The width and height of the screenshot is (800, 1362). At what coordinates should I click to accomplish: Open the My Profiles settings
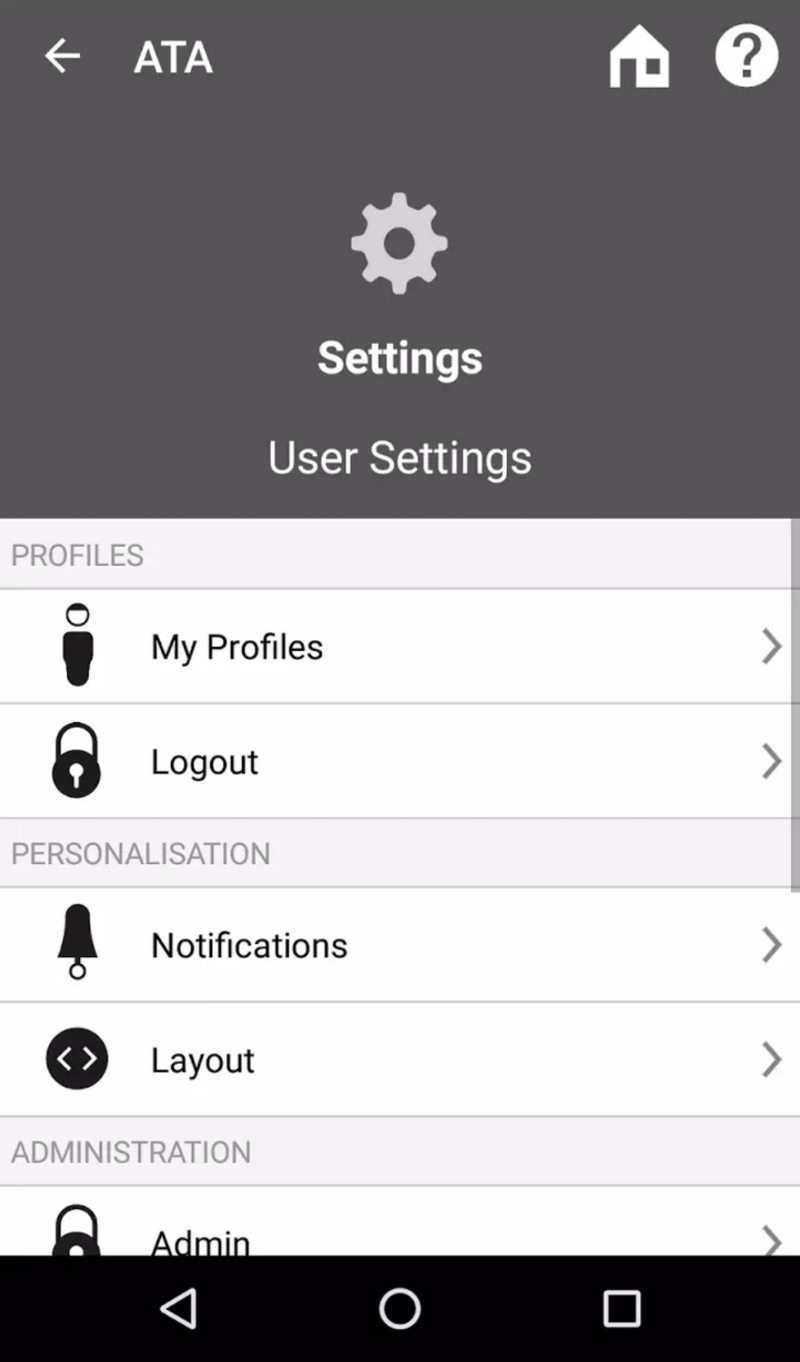[x=236, y=647]
